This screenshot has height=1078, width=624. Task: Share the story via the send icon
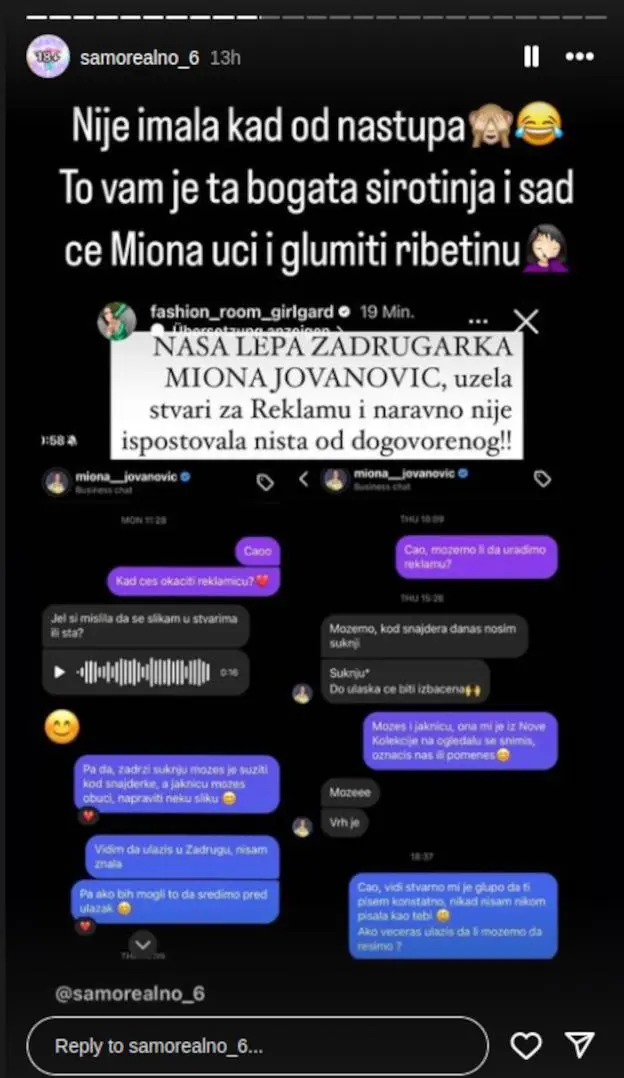click(580, 1045)
